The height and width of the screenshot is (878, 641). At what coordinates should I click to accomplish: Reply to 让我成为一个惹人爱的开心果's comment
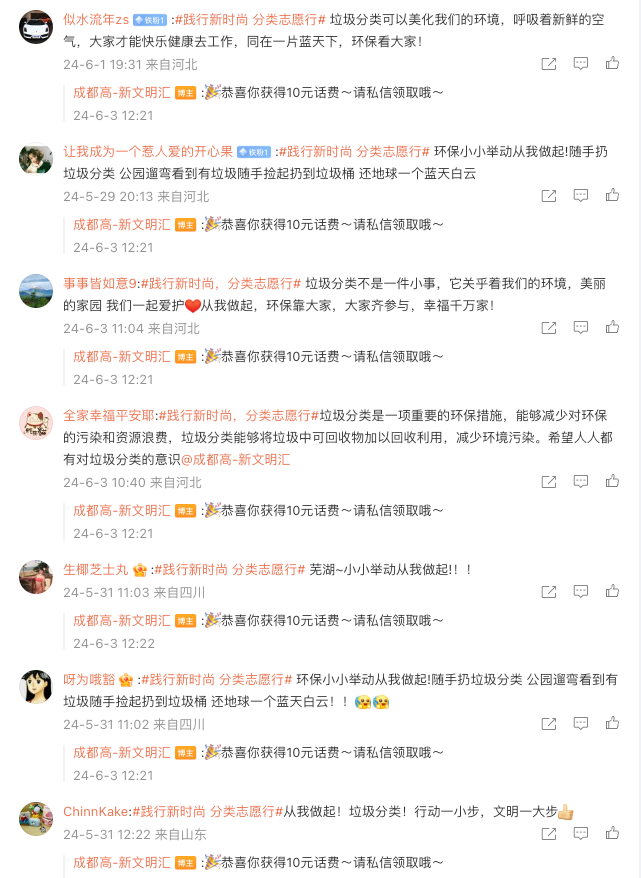click(x=580, y=196)
